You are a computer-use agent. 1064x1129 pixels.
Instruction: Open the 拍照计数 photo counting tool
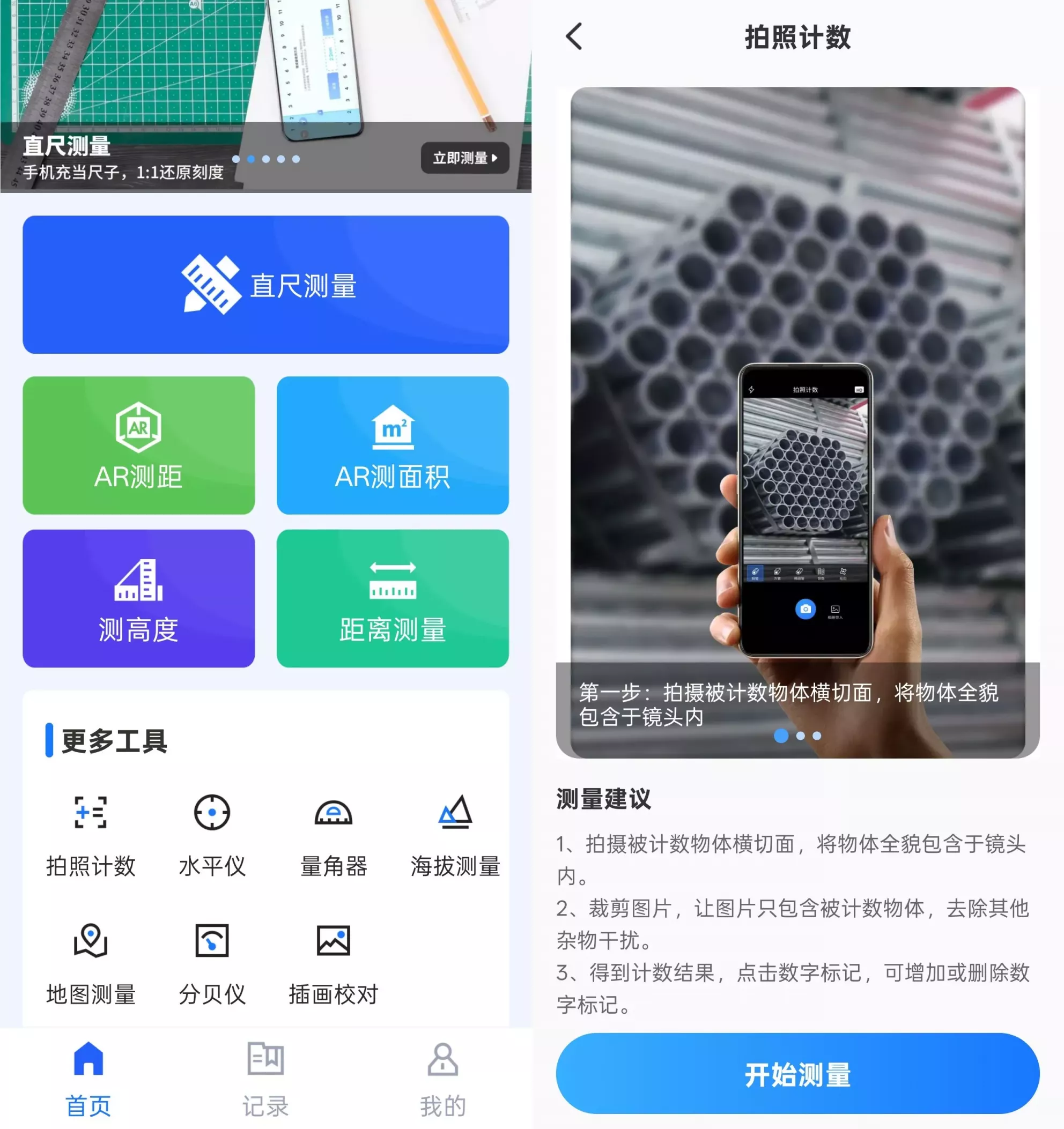point(90,834)
